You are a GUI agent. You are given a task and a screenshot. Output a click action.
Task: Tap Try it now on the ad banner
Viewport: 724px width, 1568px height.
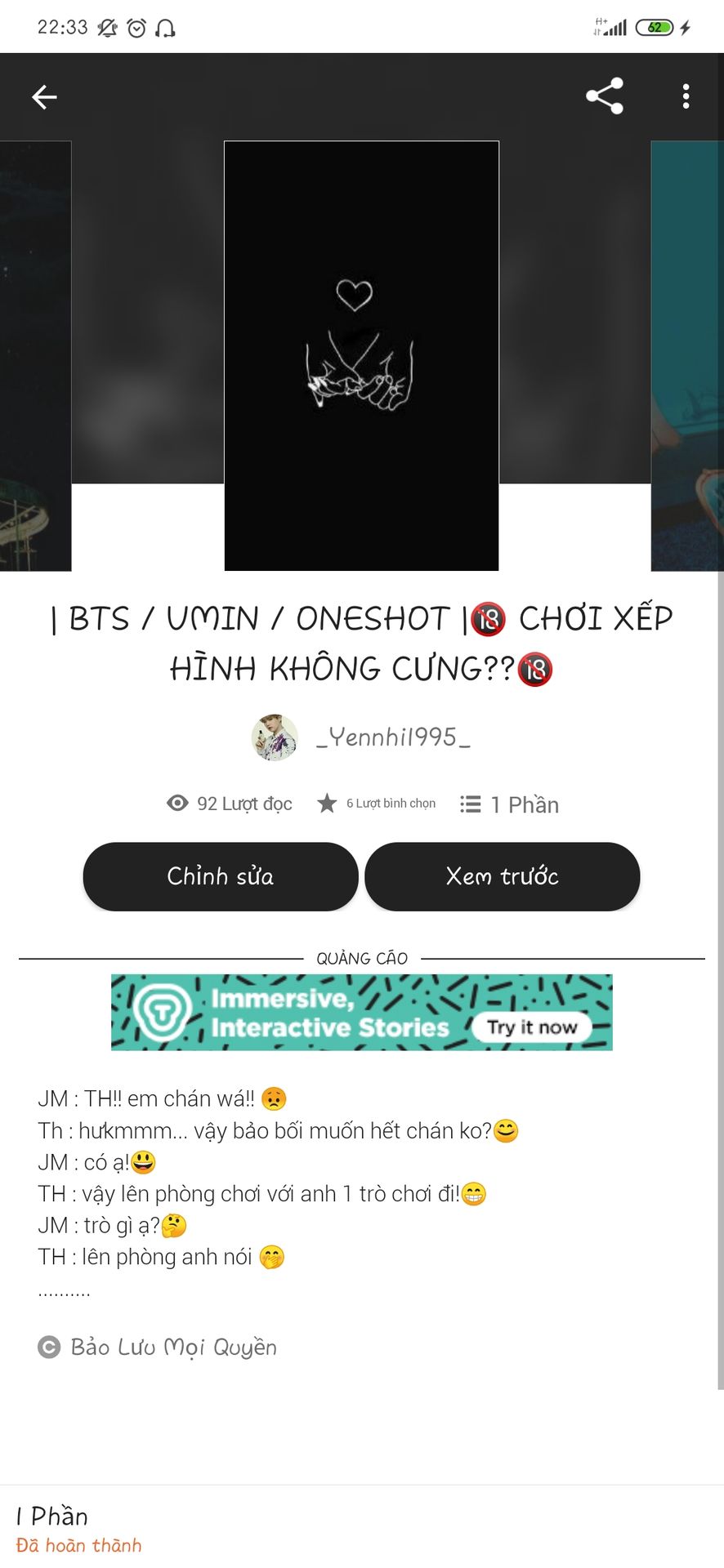coord(532,1027)
